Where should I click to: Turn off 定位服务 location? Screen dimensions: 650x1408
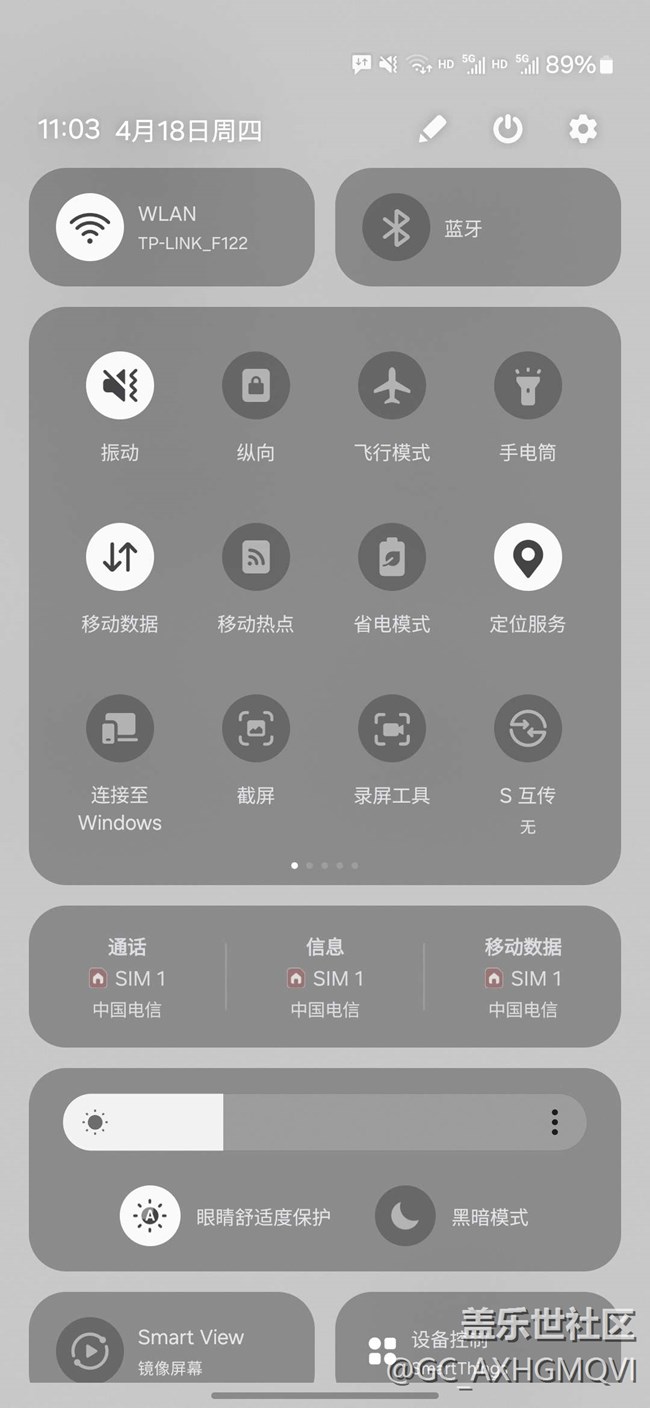(528, 557)
